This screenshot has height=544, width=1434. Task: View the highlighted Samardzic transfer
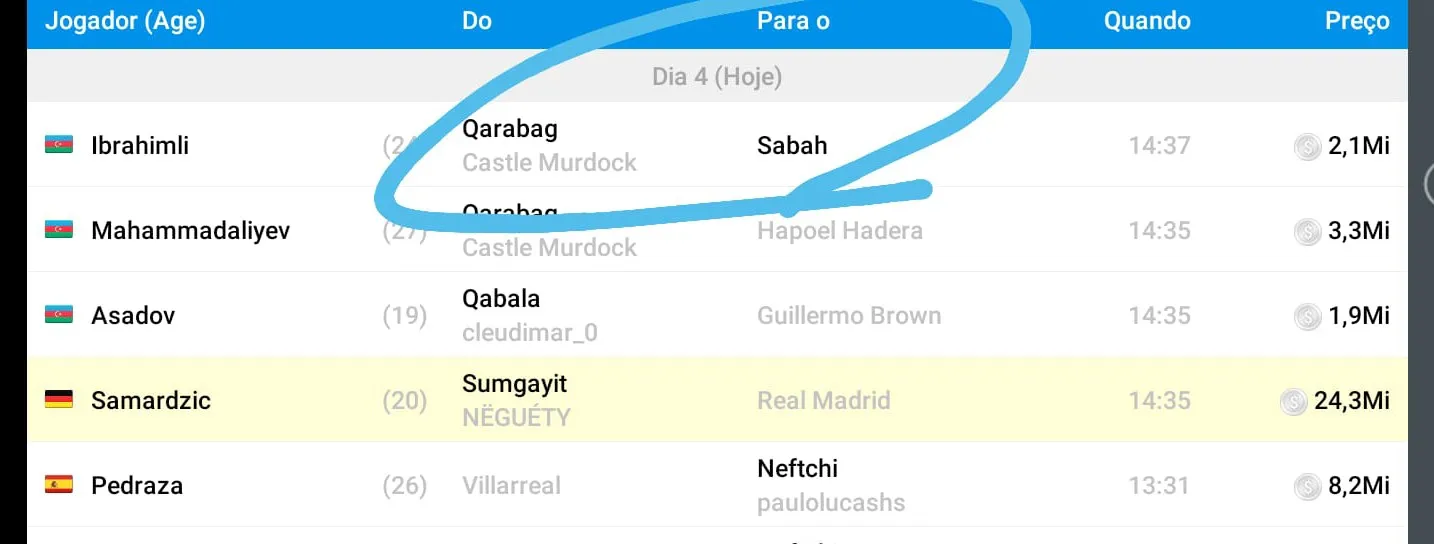716,400
